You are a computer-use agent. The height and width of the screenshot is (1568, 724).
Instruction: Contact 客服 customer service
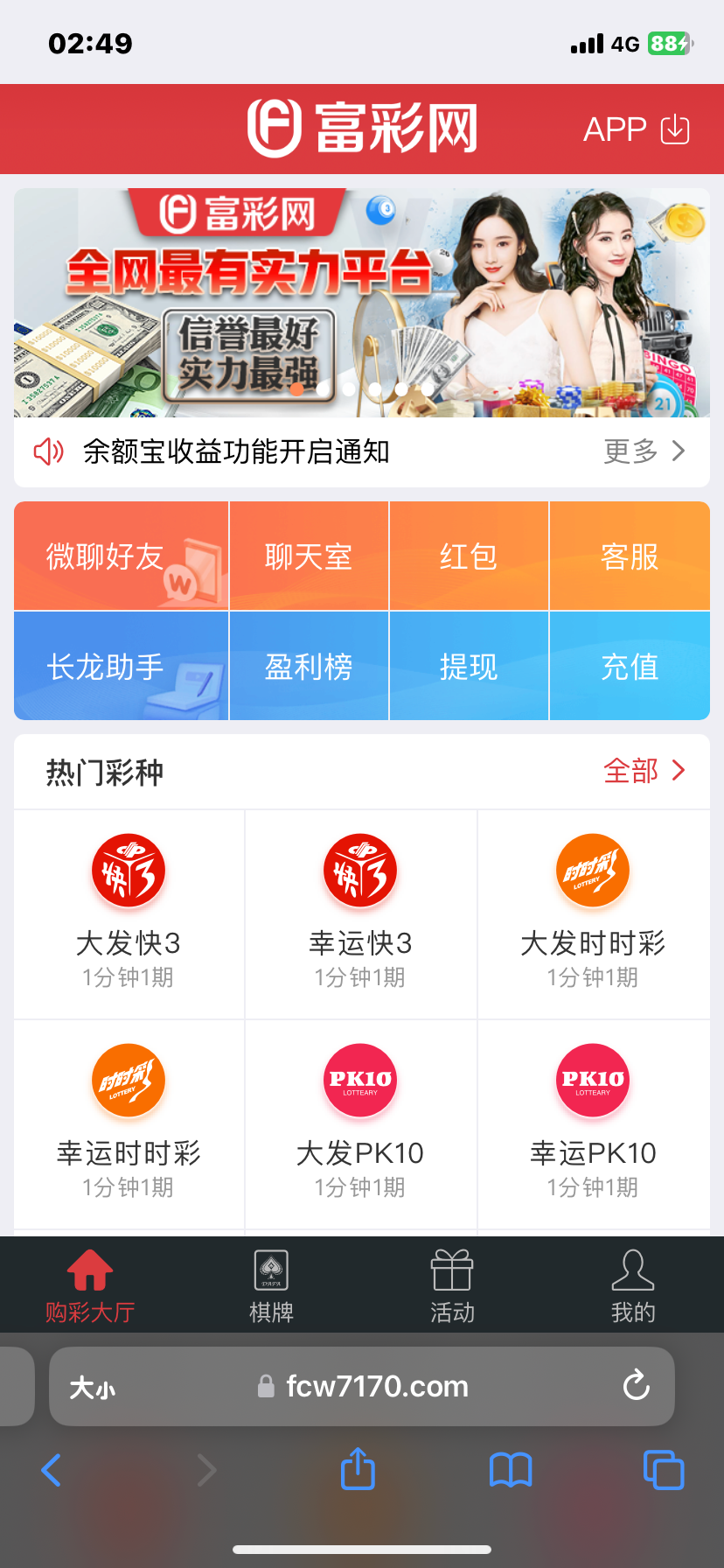tap(630, 556)
